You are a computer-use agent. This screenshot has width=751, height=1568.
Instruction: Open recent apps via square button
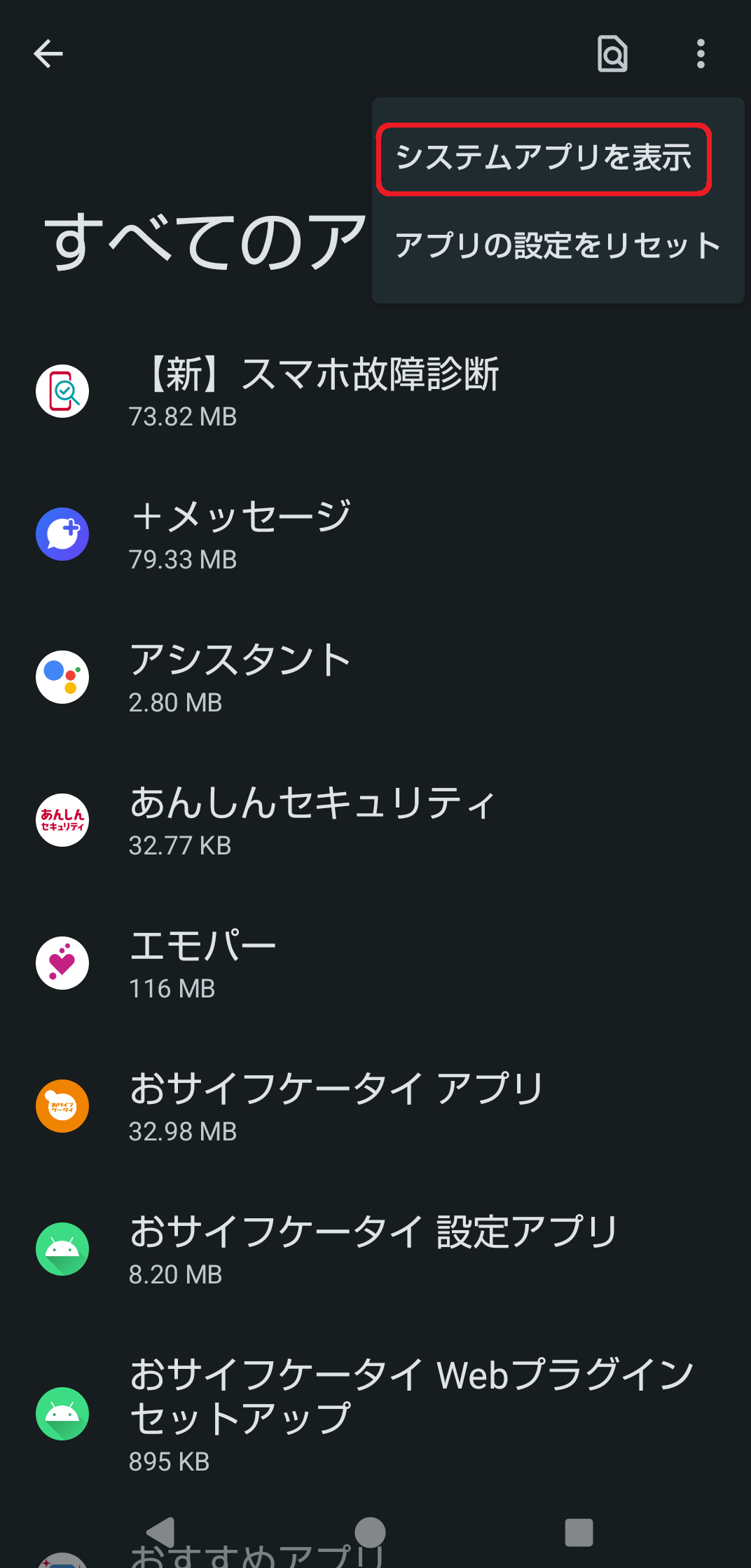point(579,1532)
